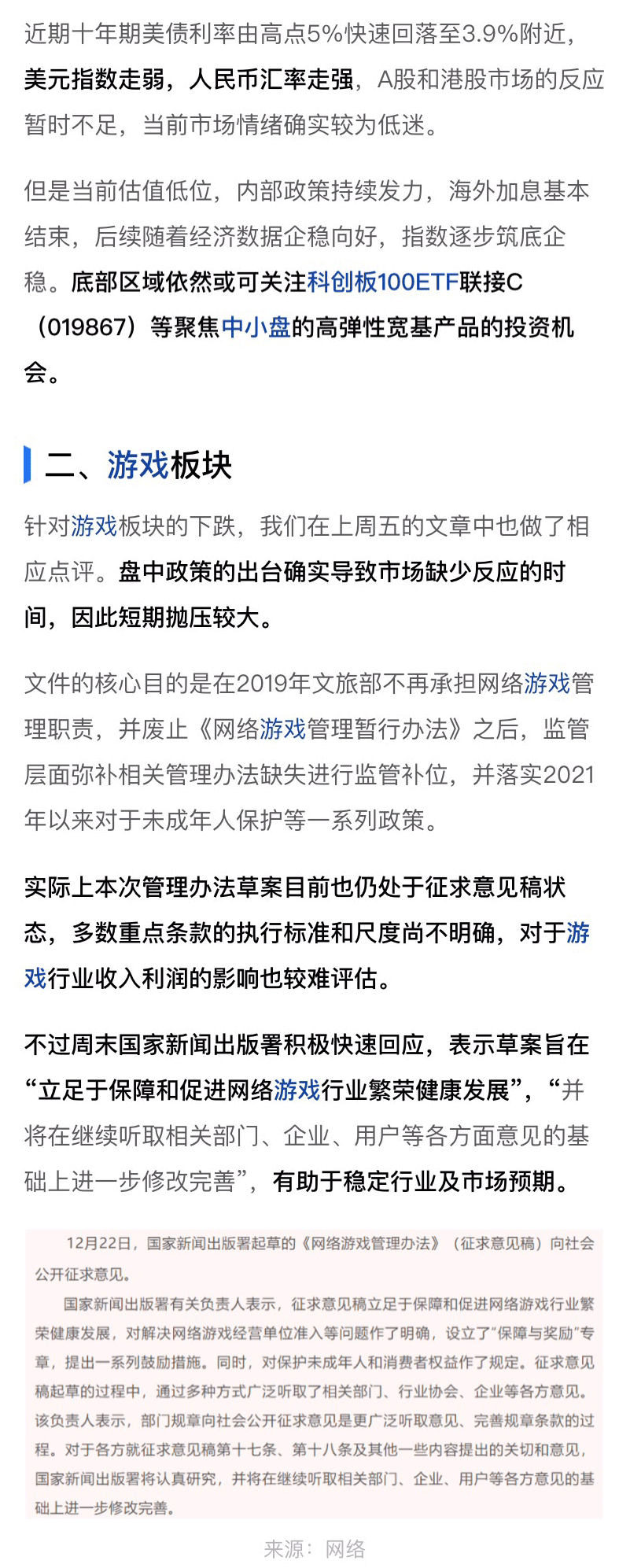The height and width of the screenshot is (1568, 630).
Task: Enlarge the 12月22日 news excerpt image
Action: coord(315,1374)
